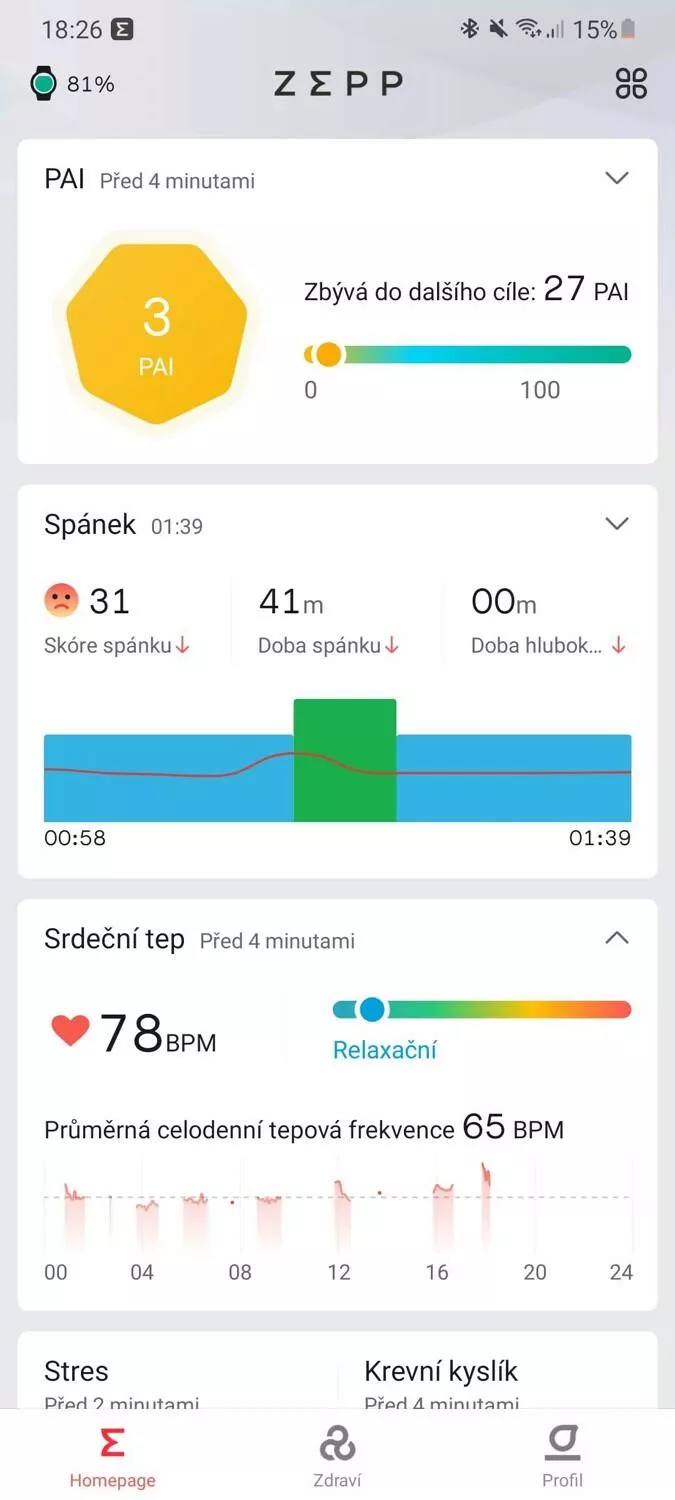Switch to the Homepage tab
The image size is (675, 1500).
(112, 1457)
